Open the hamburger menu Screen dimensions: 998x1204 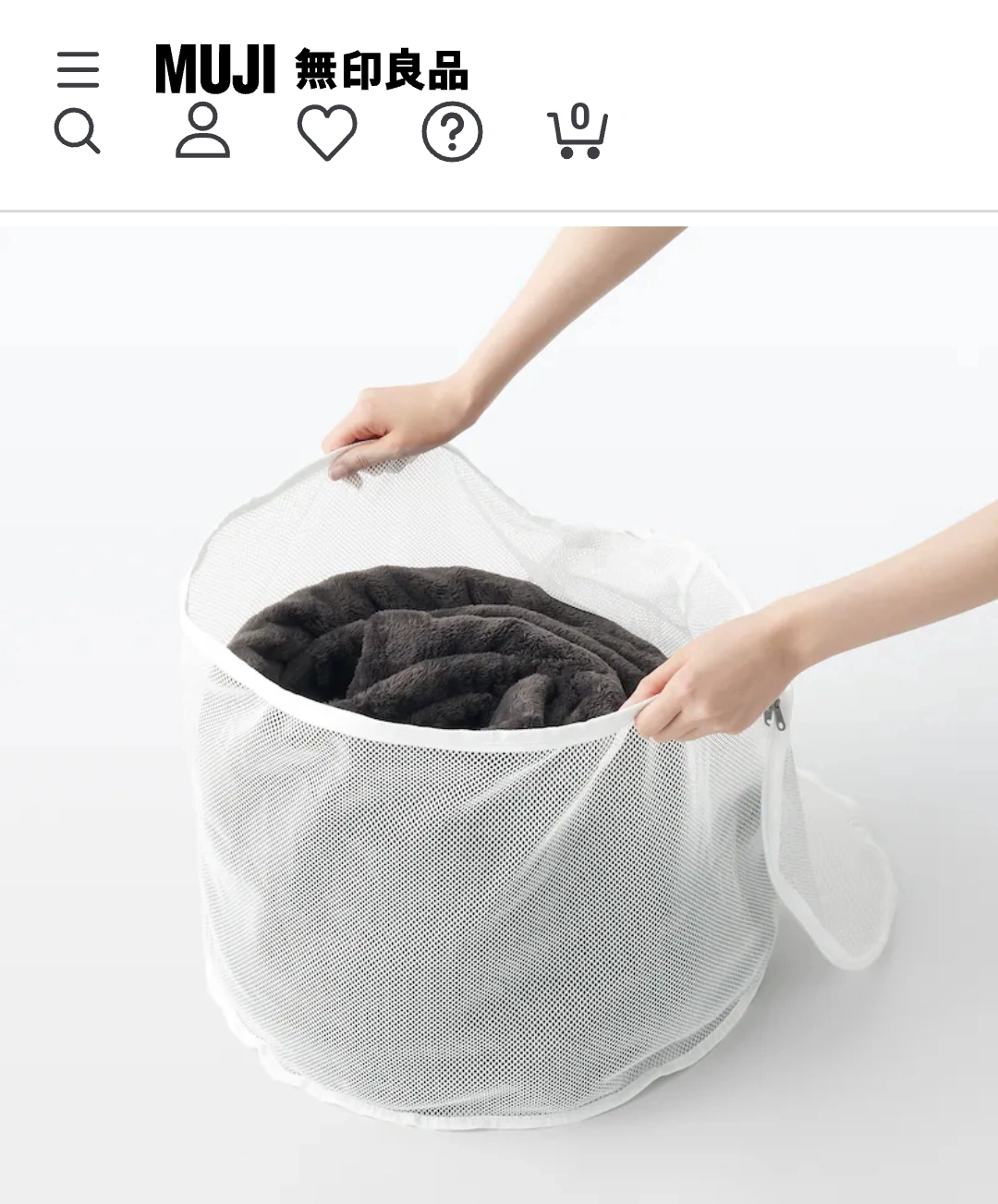(x=78, y=70)
